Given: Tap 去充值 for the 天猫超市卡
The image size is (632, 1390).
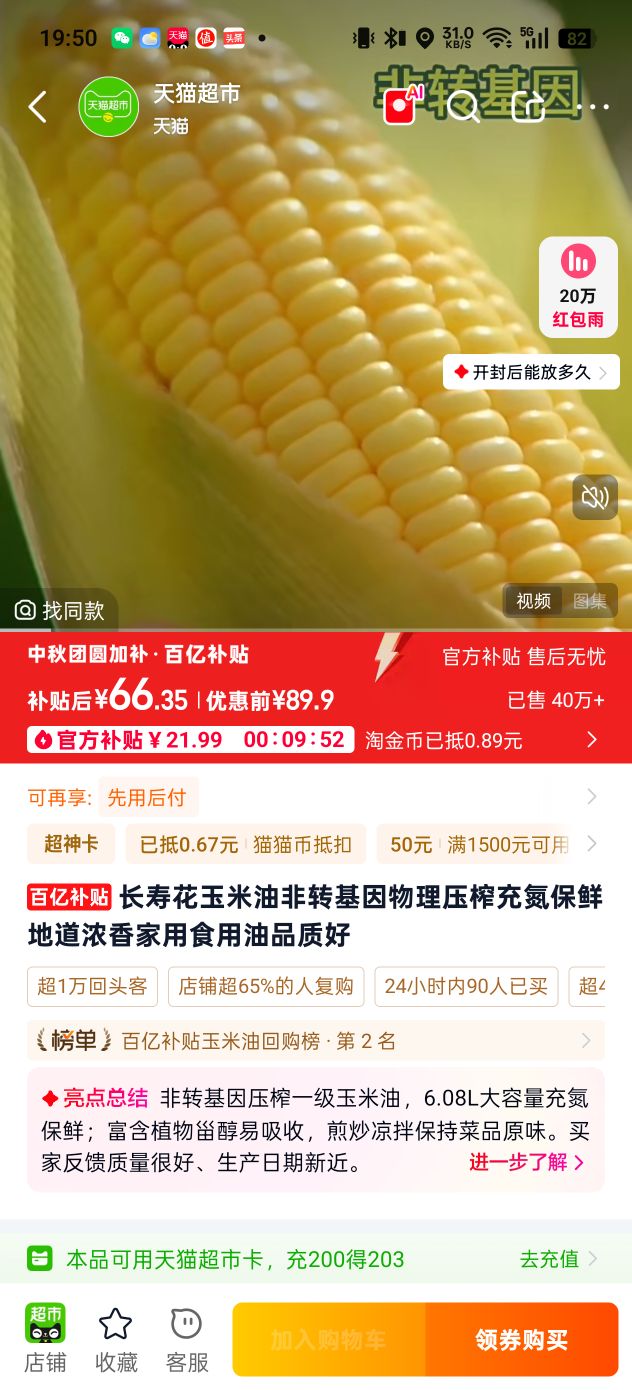Looking at the screenshot, I should (559, 1259).
